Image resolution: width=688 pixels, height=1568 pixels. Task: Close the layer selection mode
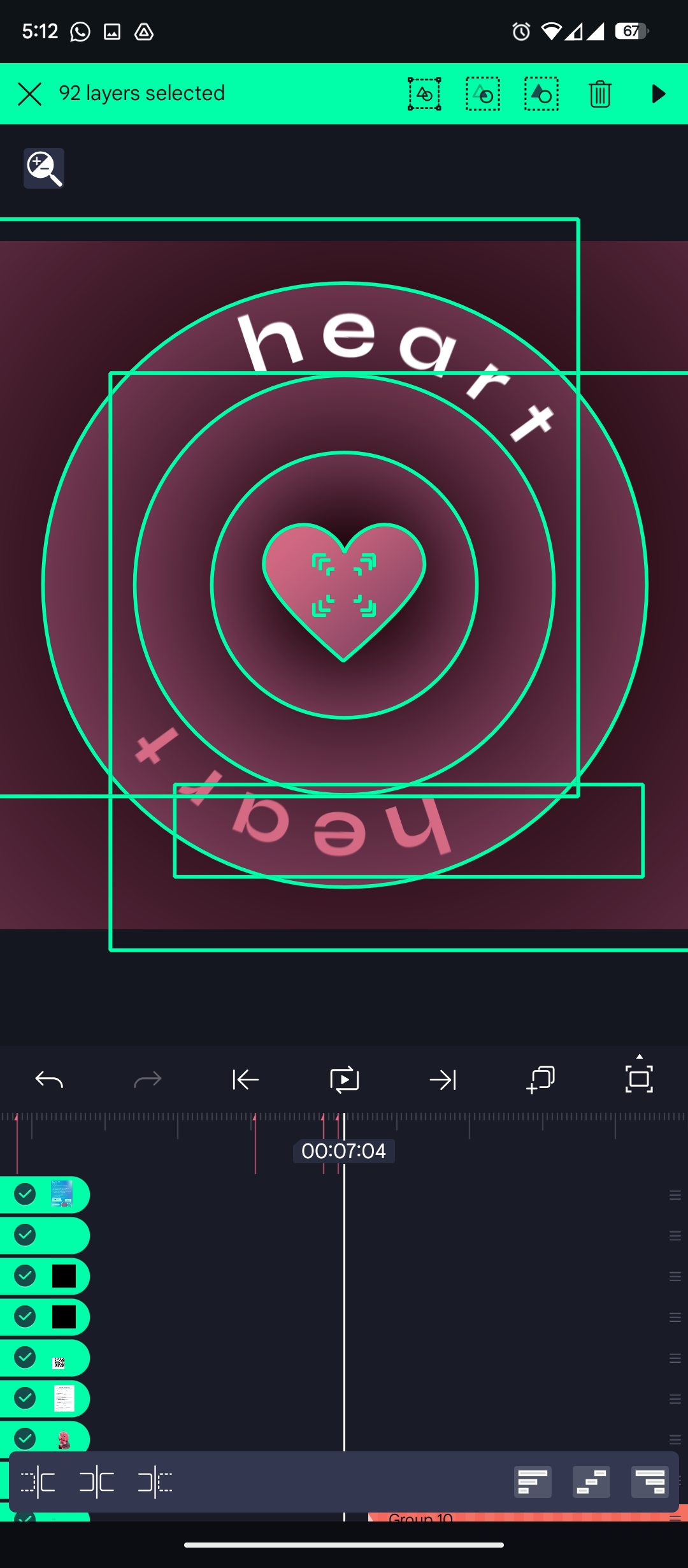coord(29,94)
